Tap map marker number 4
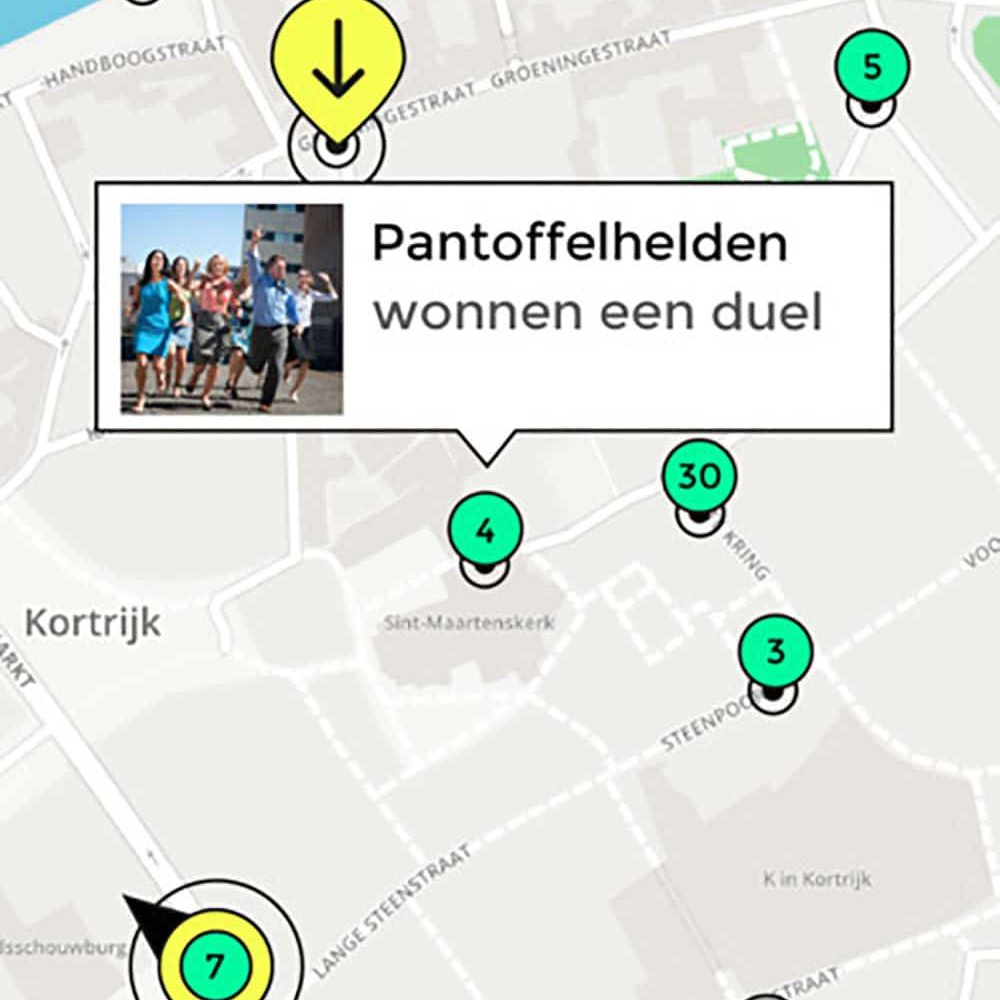Image resolution: width=1000 pixels, height=1000 pixels. click(x=485, y=531)
